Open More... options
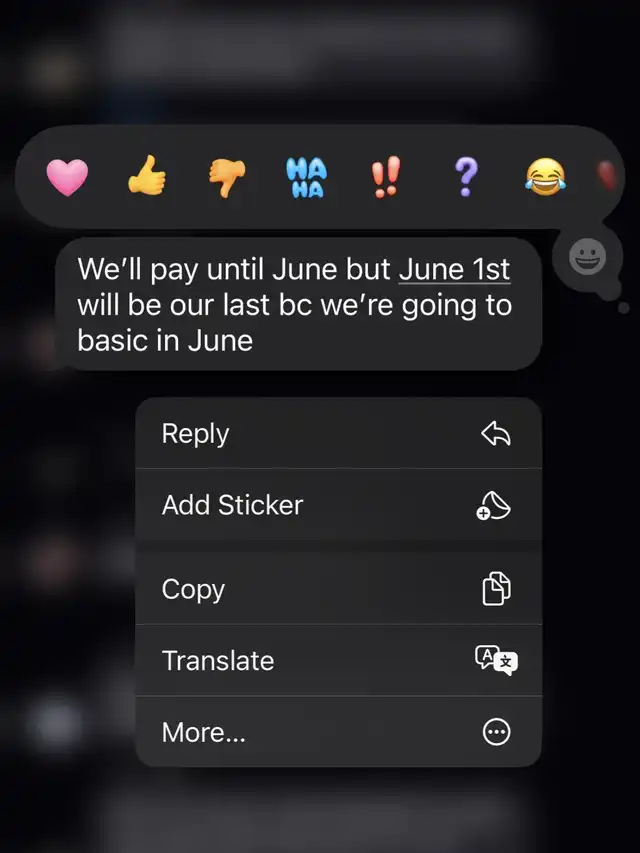The height and width of the screenshot is (853, 640). [x=338, y=732]
